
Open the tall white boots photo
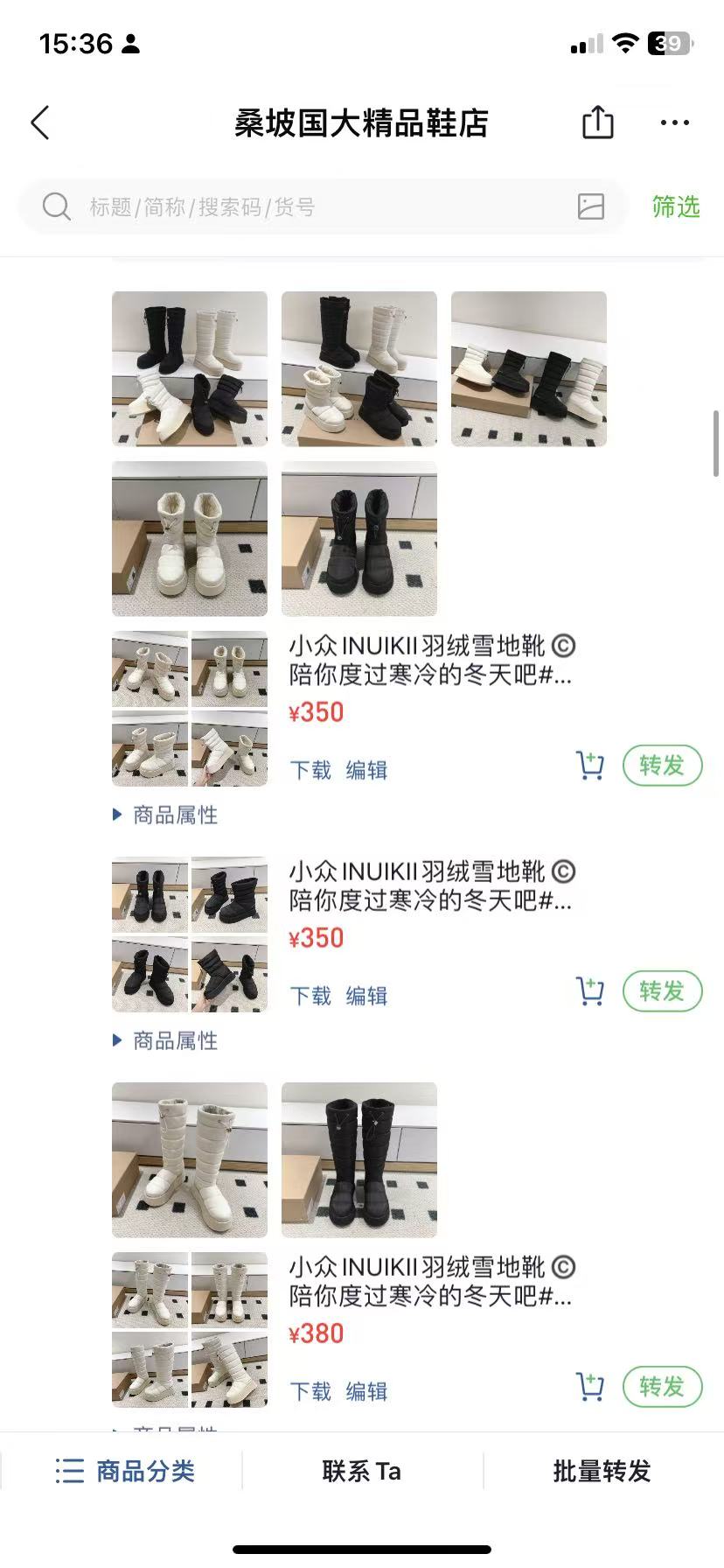(190, 1159)
